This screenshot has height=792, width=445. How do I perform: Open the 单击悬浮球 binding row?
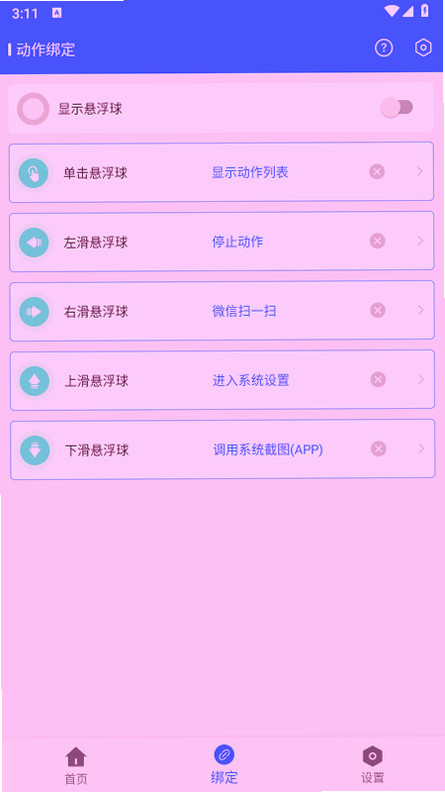221,172
